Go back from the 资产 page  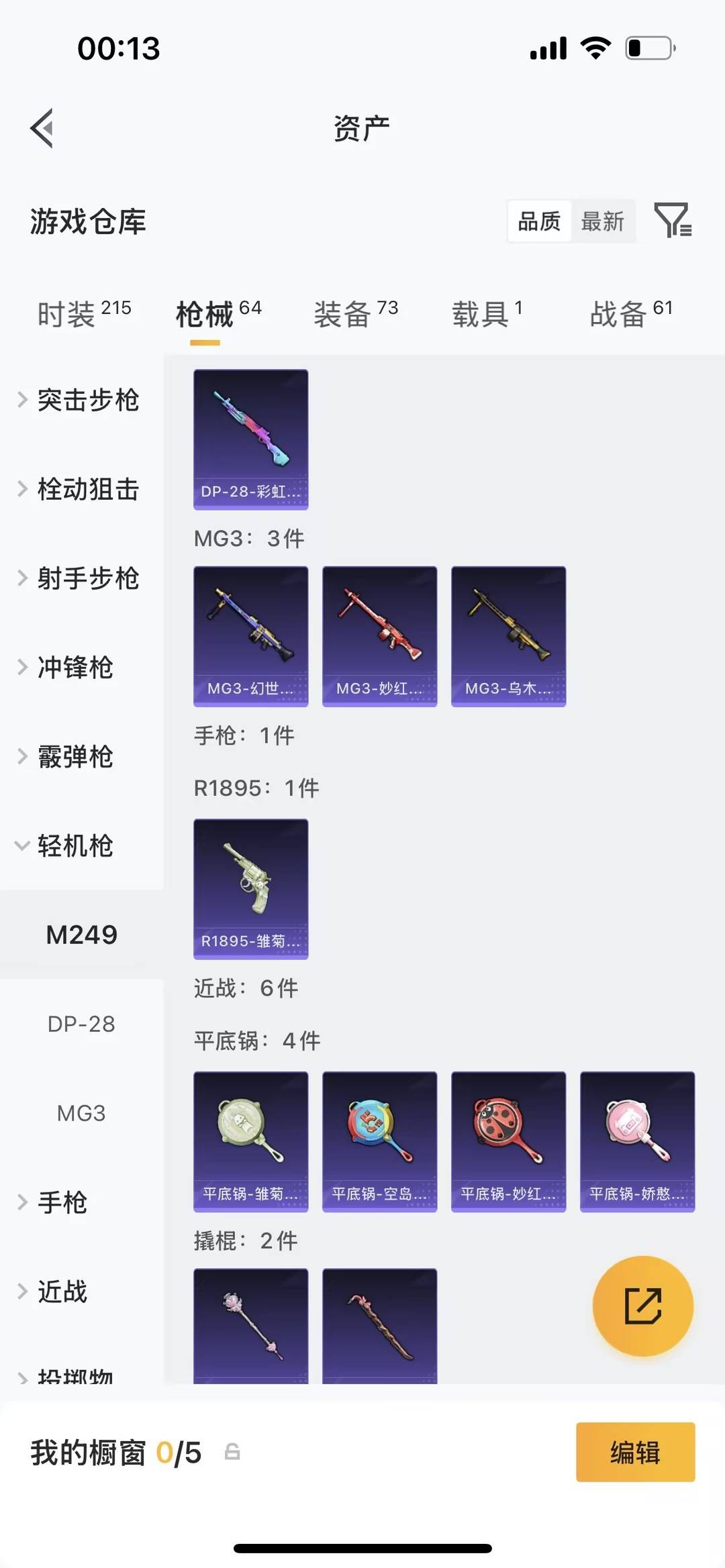[x=42, y=128]
